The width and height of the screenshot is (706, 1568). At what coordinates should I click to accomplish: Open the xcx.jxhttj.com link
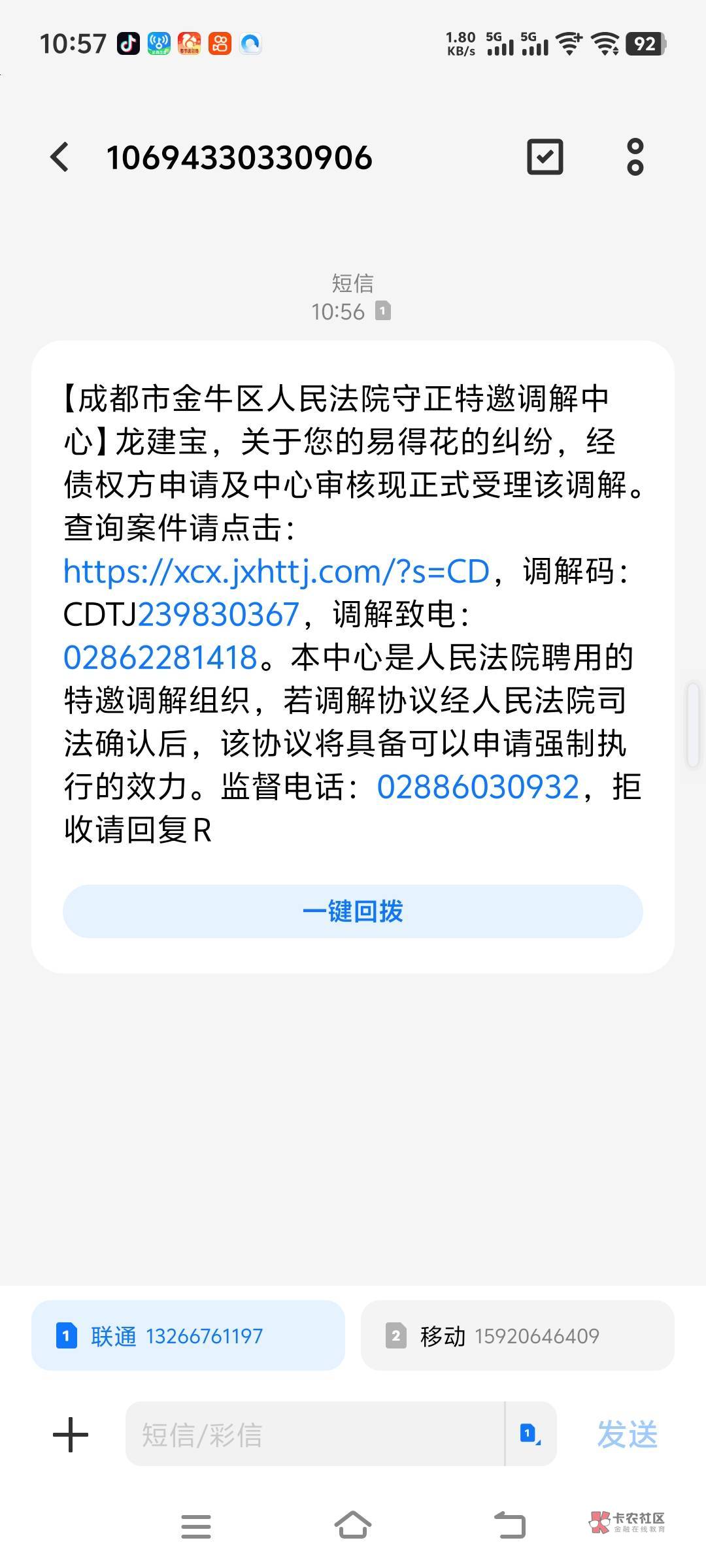tap(277, 572)
